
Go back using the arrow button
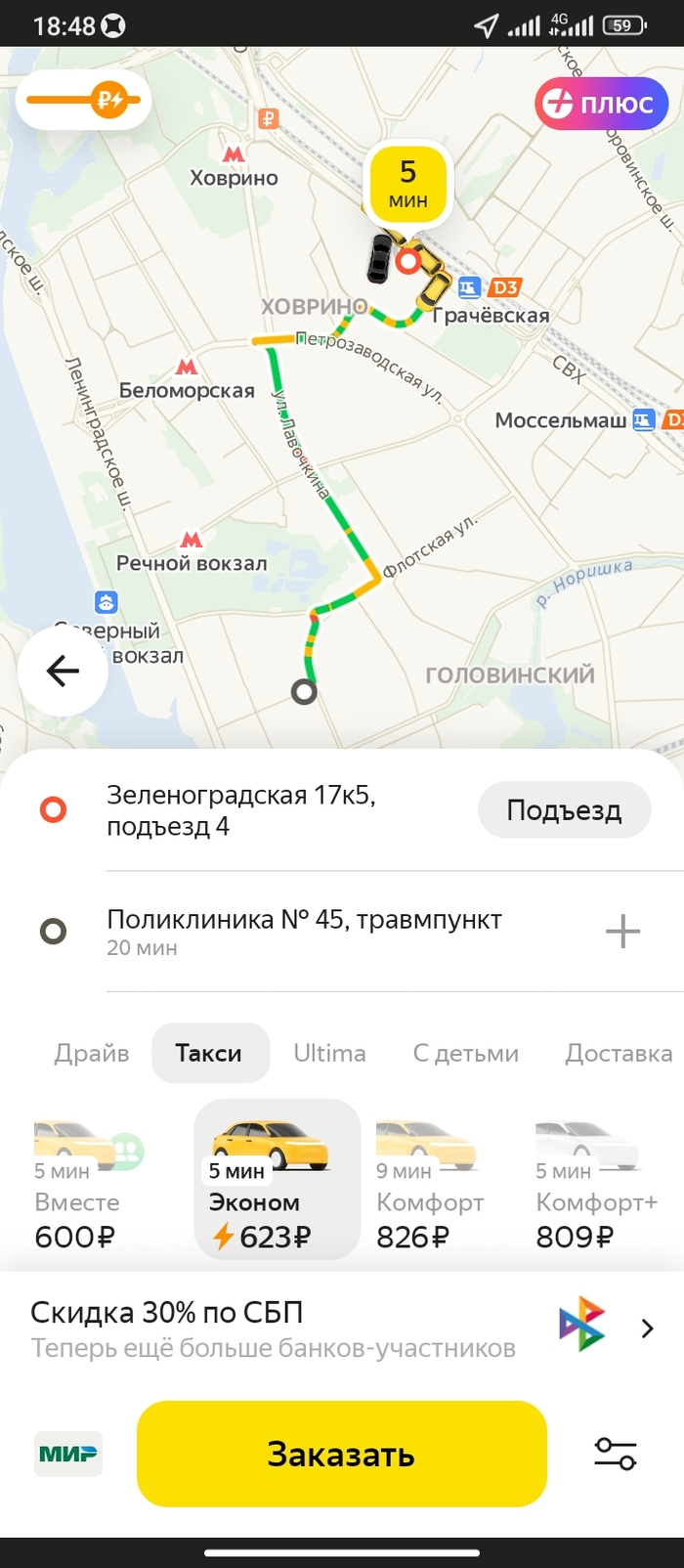pos(63,672)
